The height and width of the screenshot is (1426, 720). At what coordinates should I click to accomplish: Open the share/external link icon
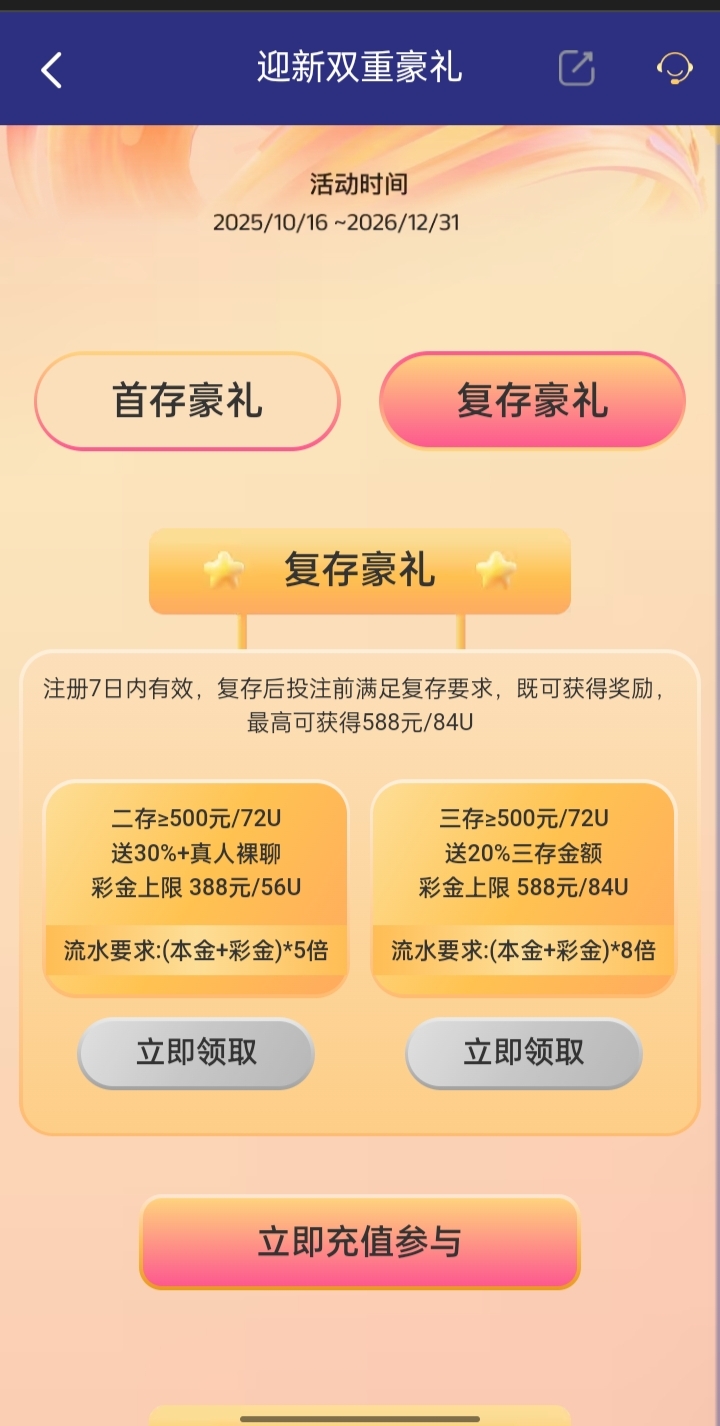[576, 68]
